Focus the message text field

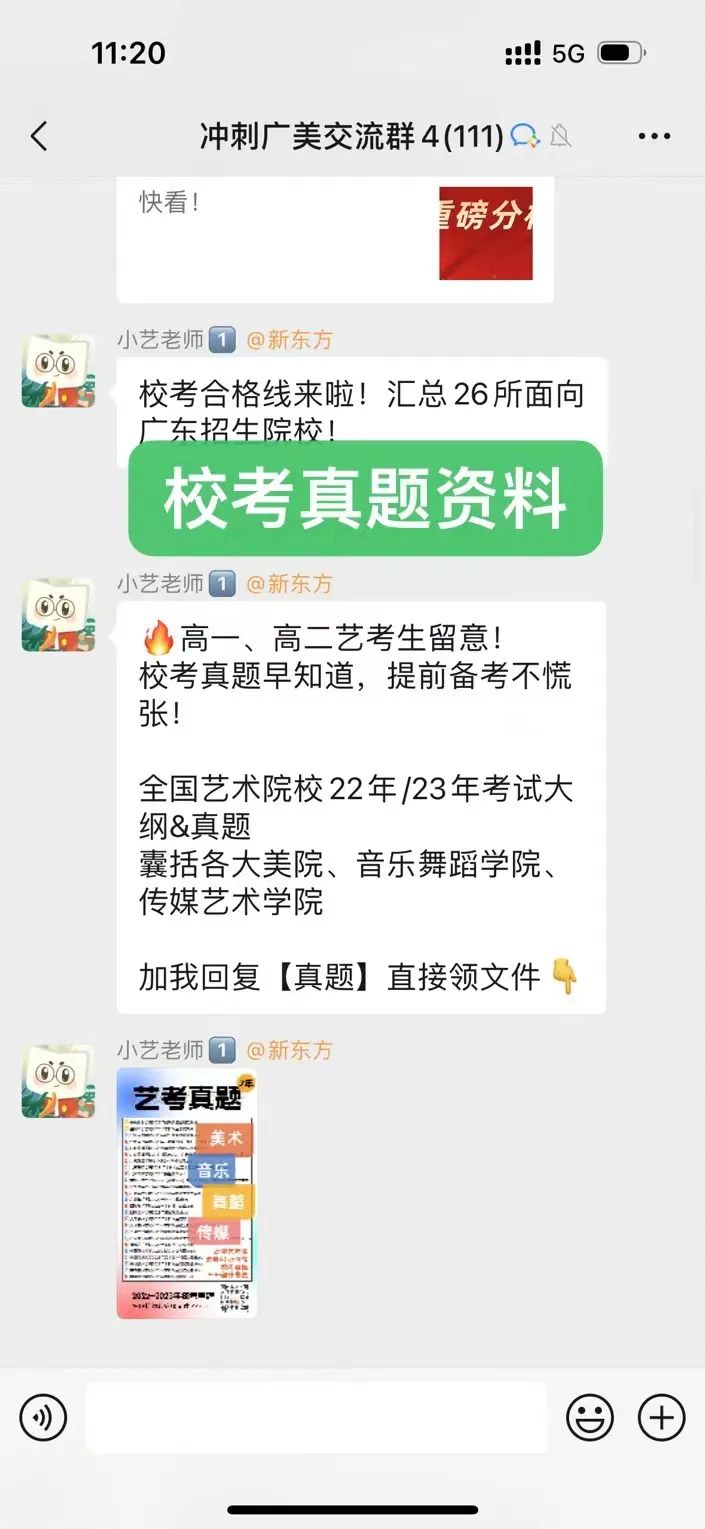tap(316, 1418)
